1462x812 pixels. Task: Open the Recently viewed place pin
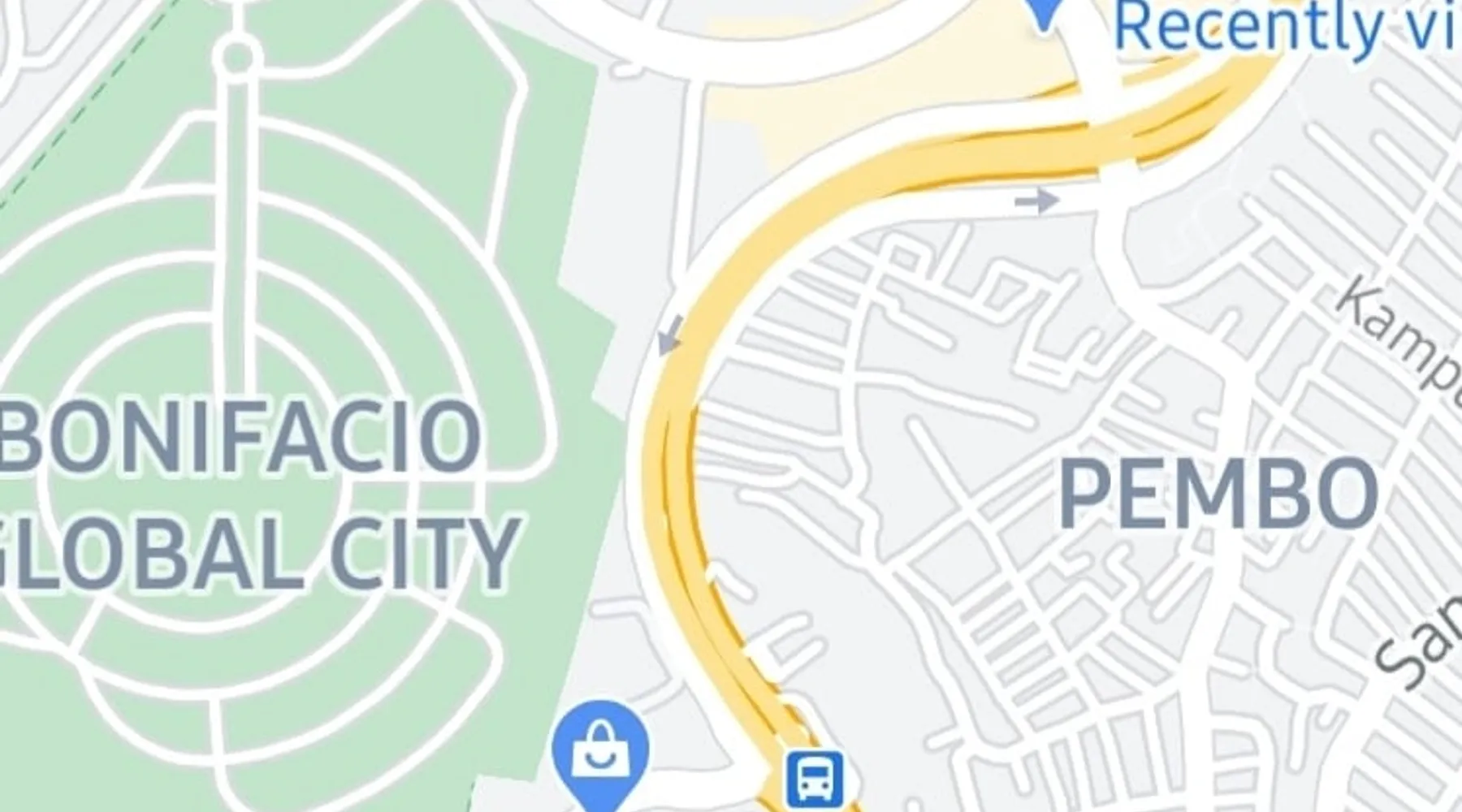(1045, 14)
